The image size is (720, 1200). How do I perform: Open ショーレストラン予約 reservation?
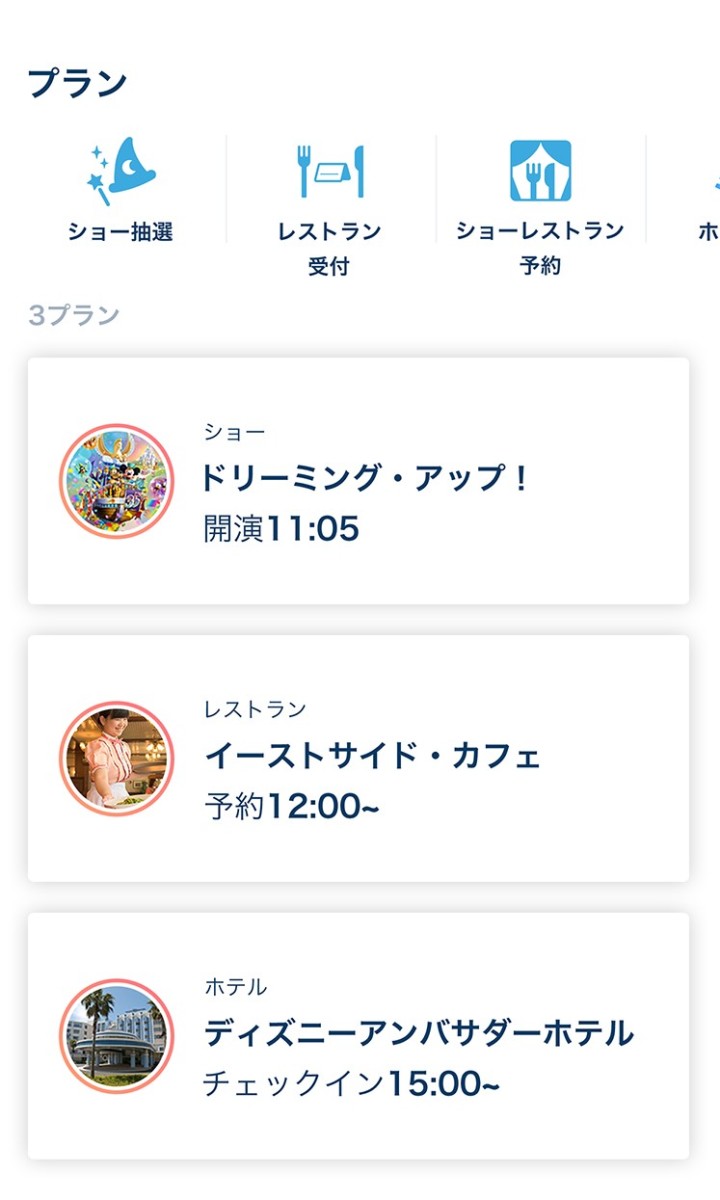540,207
